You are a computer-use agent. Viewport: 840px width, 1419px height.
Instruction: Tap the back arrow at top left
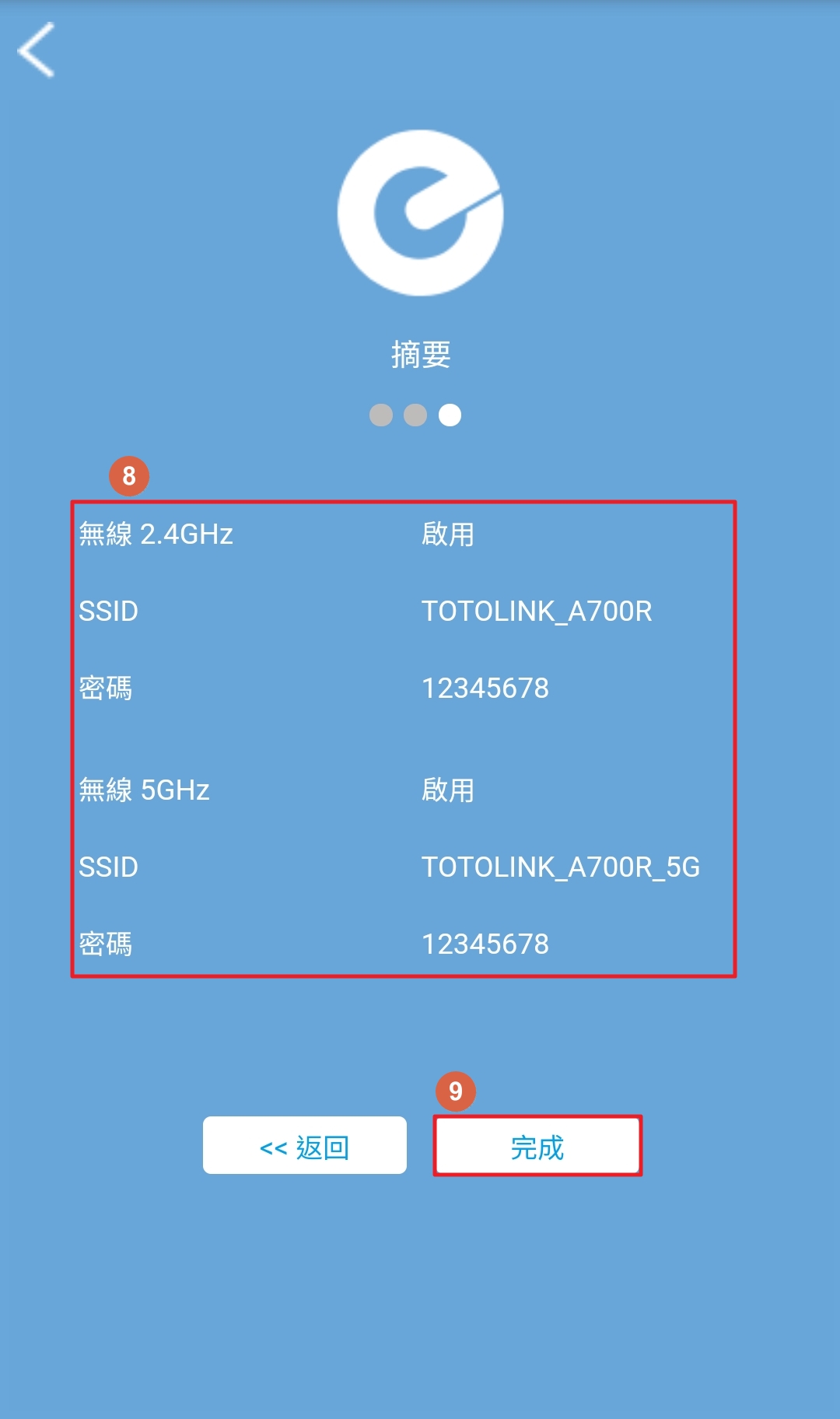[x=36, y=50]
